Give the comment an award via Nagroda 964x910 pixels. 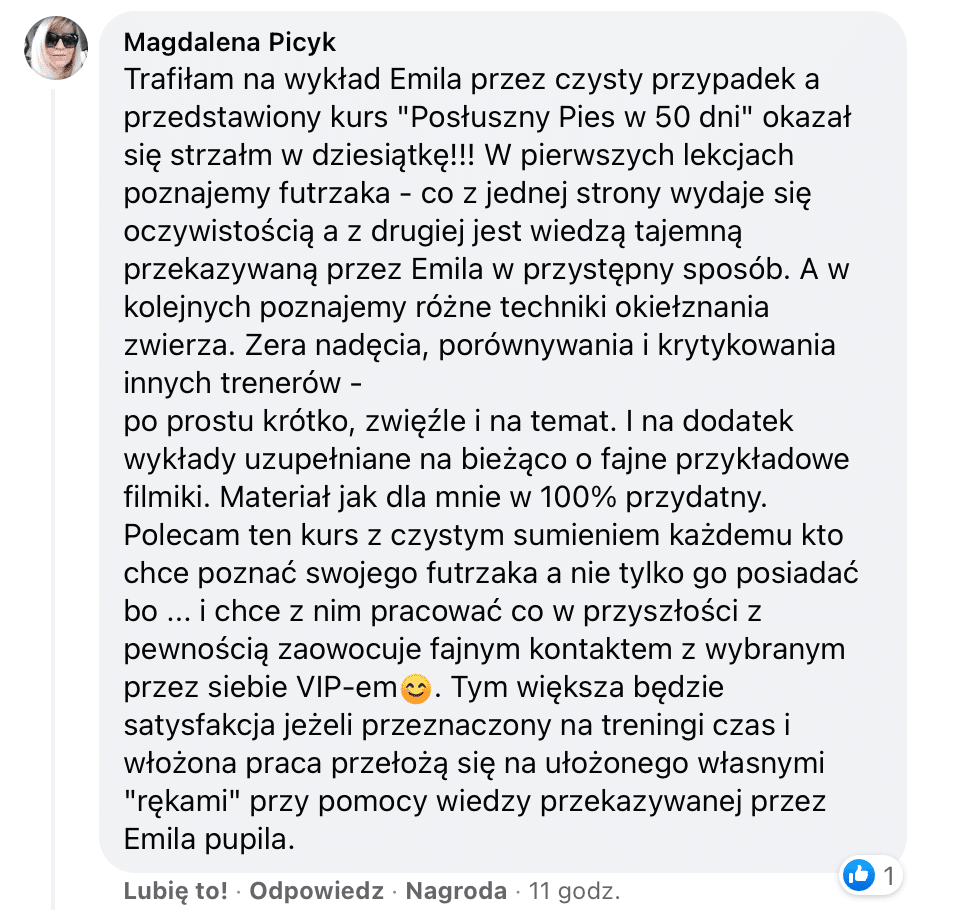pos(455,890)
